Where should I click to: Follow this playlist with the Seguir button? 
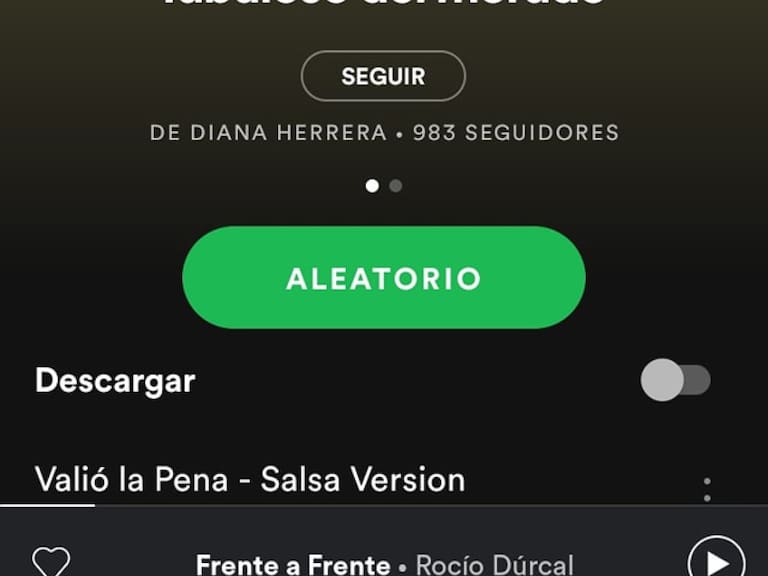[x=383, y=76]
